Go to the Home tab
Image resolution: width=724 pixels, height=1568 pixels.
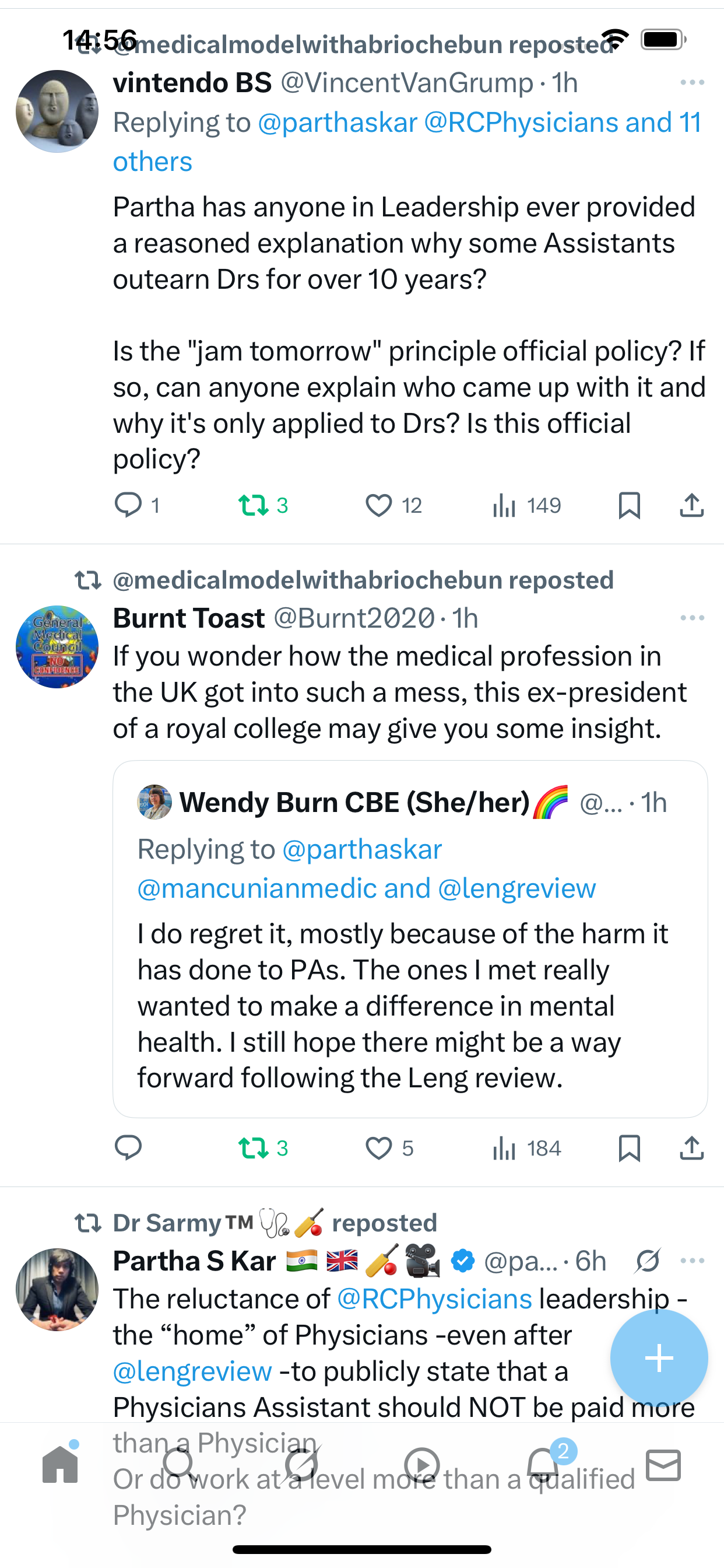tap(60, 1465)
